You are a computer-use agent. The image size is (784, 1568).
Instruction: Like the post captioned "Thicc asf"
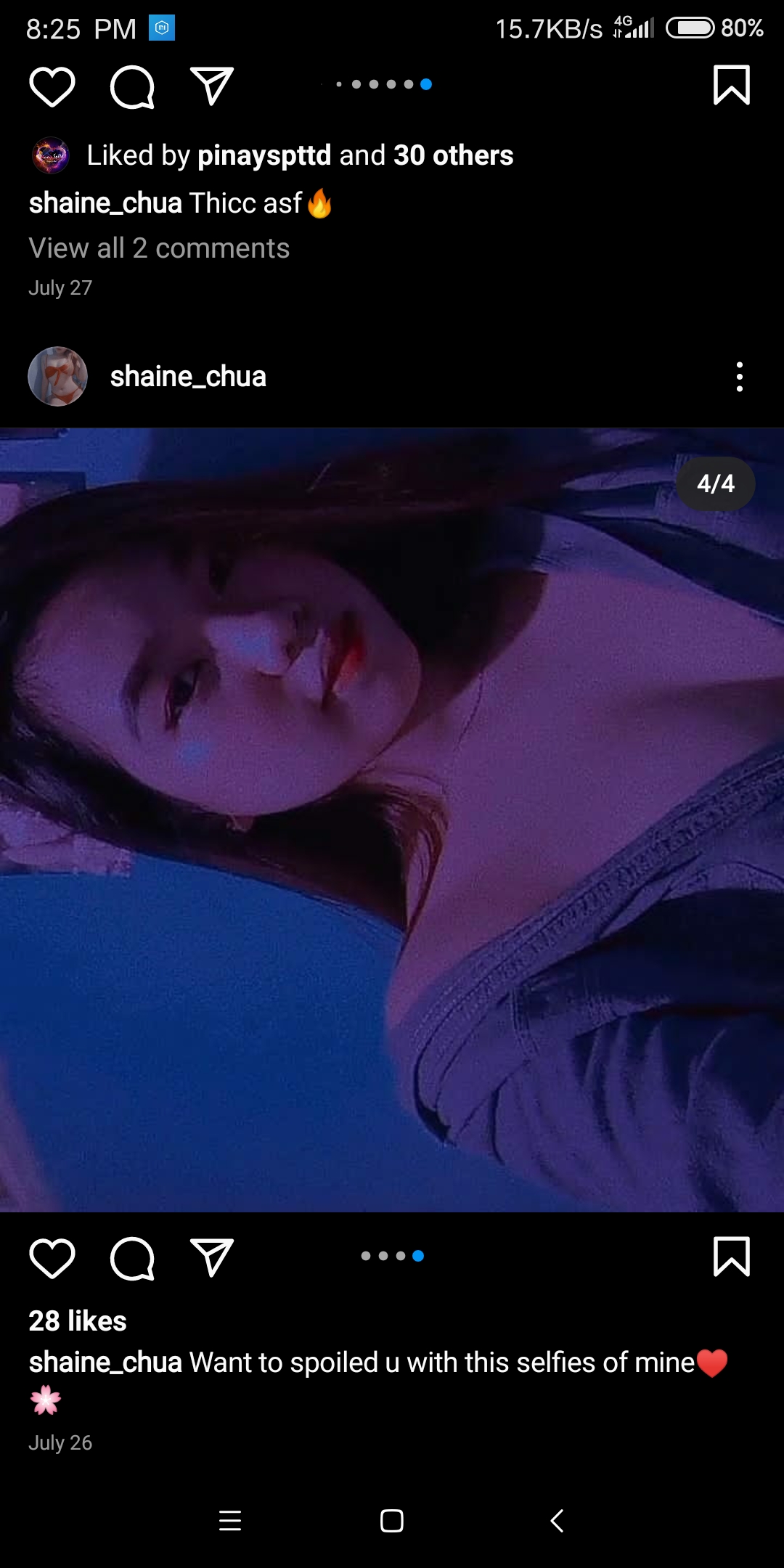[x=52, y=86]
